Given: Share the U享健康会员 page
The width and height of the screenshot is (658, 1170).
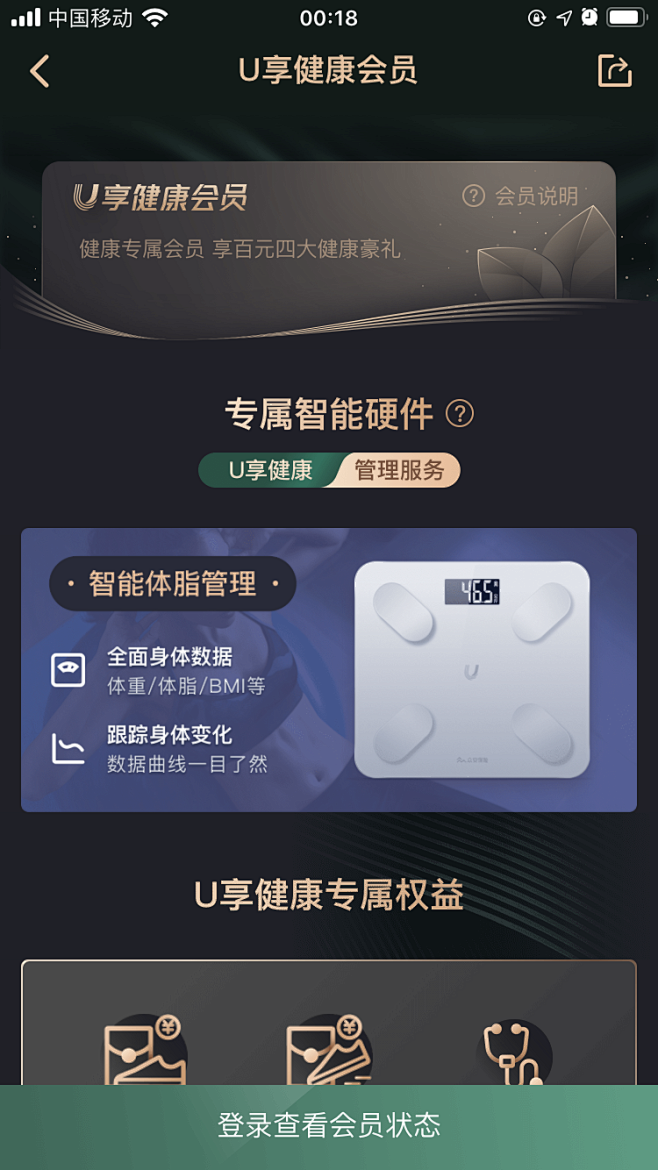Looking at the screenshot, I should pyautogui.click(x=614, y=71).
